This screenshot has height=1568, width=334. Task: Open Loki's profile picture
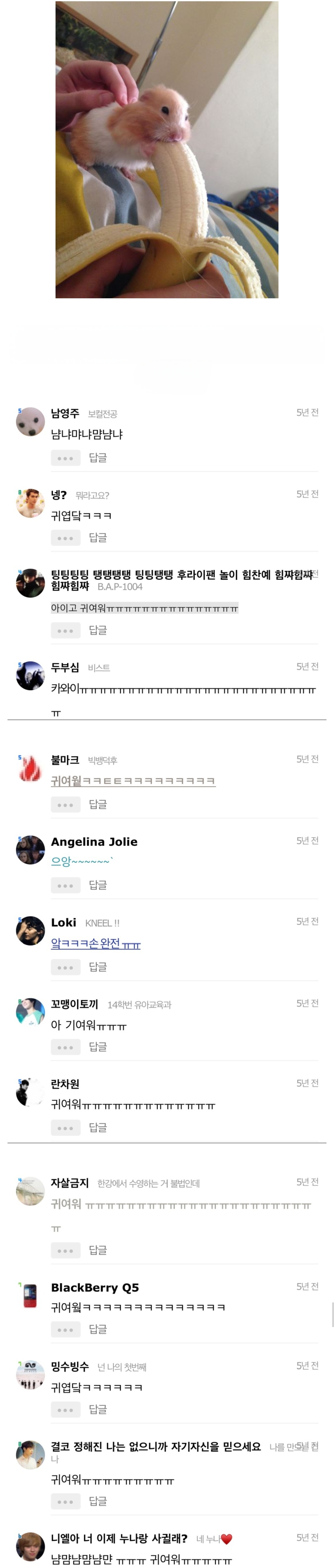30,931
